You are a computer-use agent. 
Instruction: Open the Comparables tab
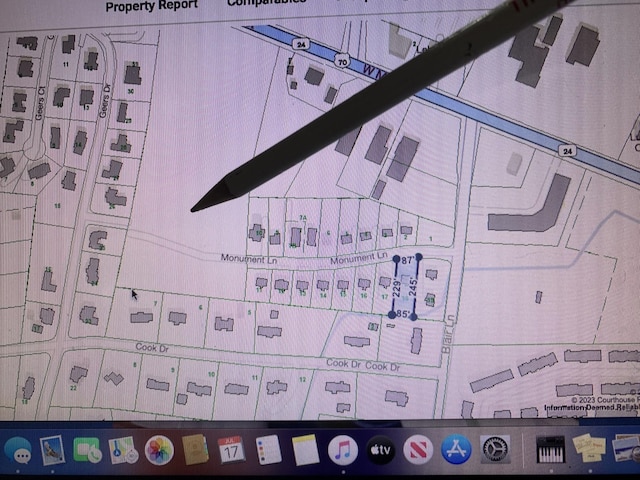(265, 3)
